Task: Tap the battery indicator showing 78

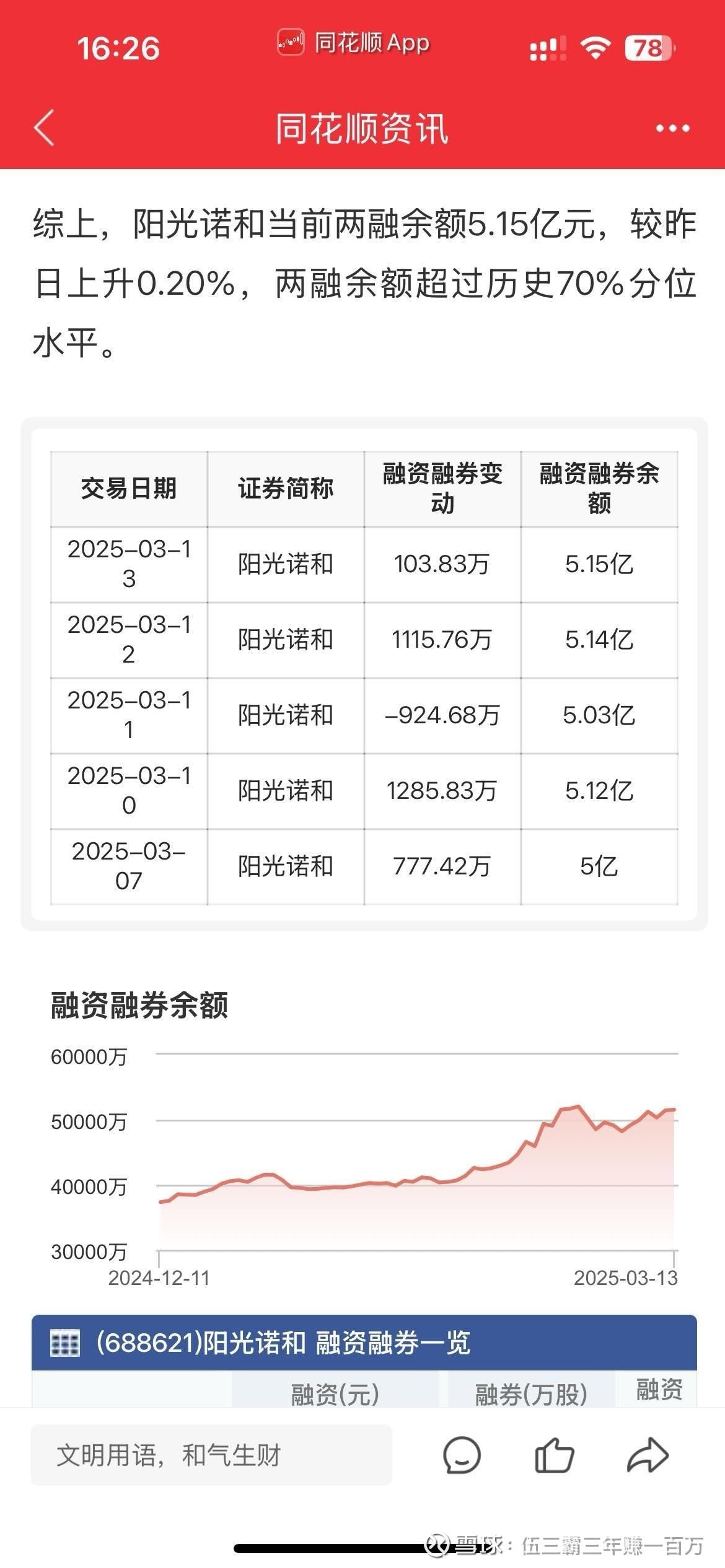Action: click(649, 43)
